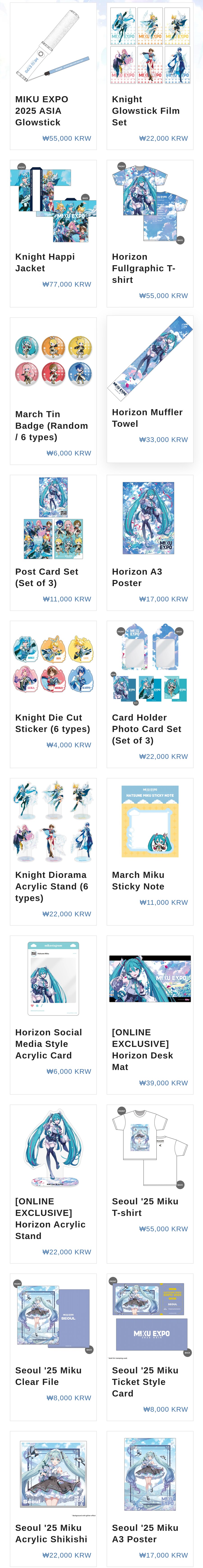View Card Holder Photo Card Set
This screenshot has width=203, height=1568.
pyautogui.click(x=150, y=694)
